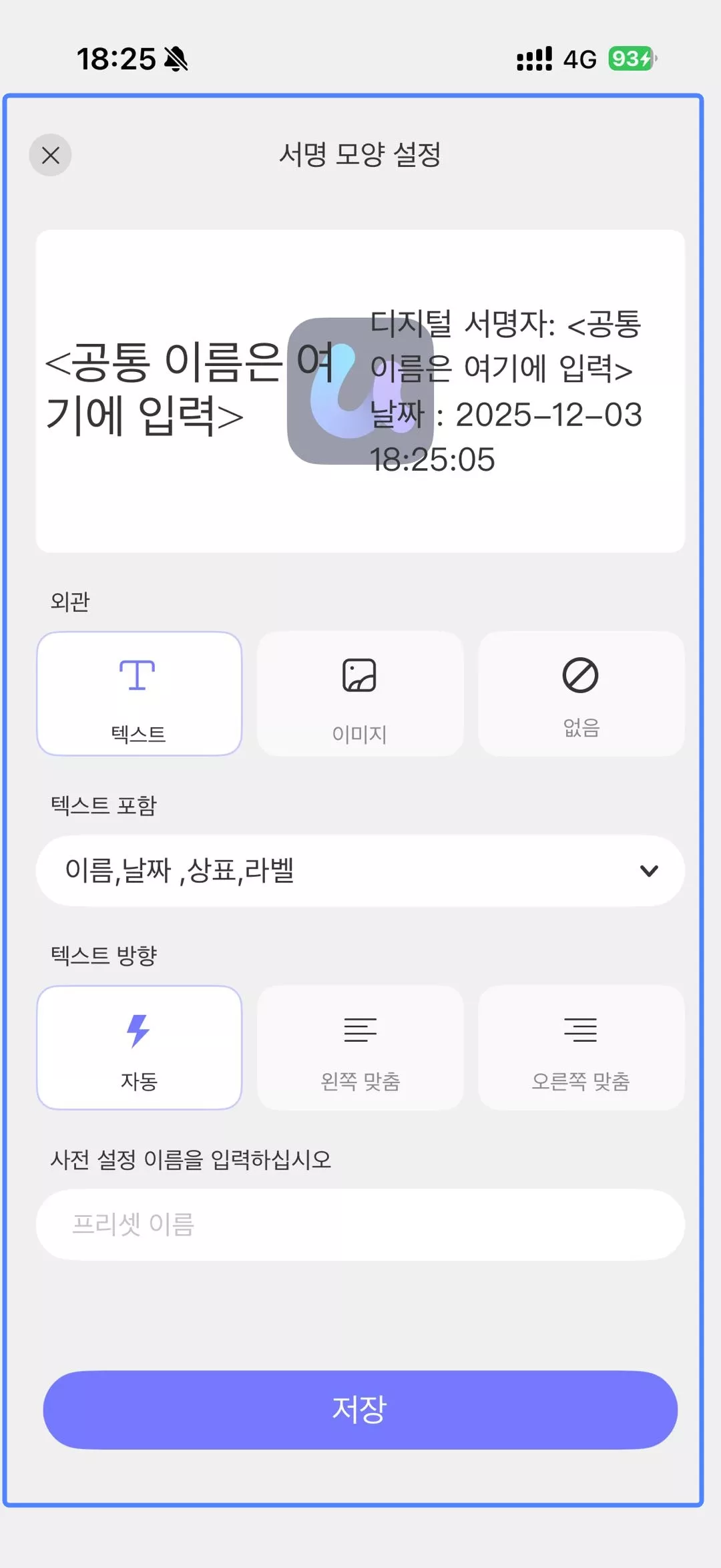
Task: Click the 이미지 picture icon
Action: (x=360, y=676)
